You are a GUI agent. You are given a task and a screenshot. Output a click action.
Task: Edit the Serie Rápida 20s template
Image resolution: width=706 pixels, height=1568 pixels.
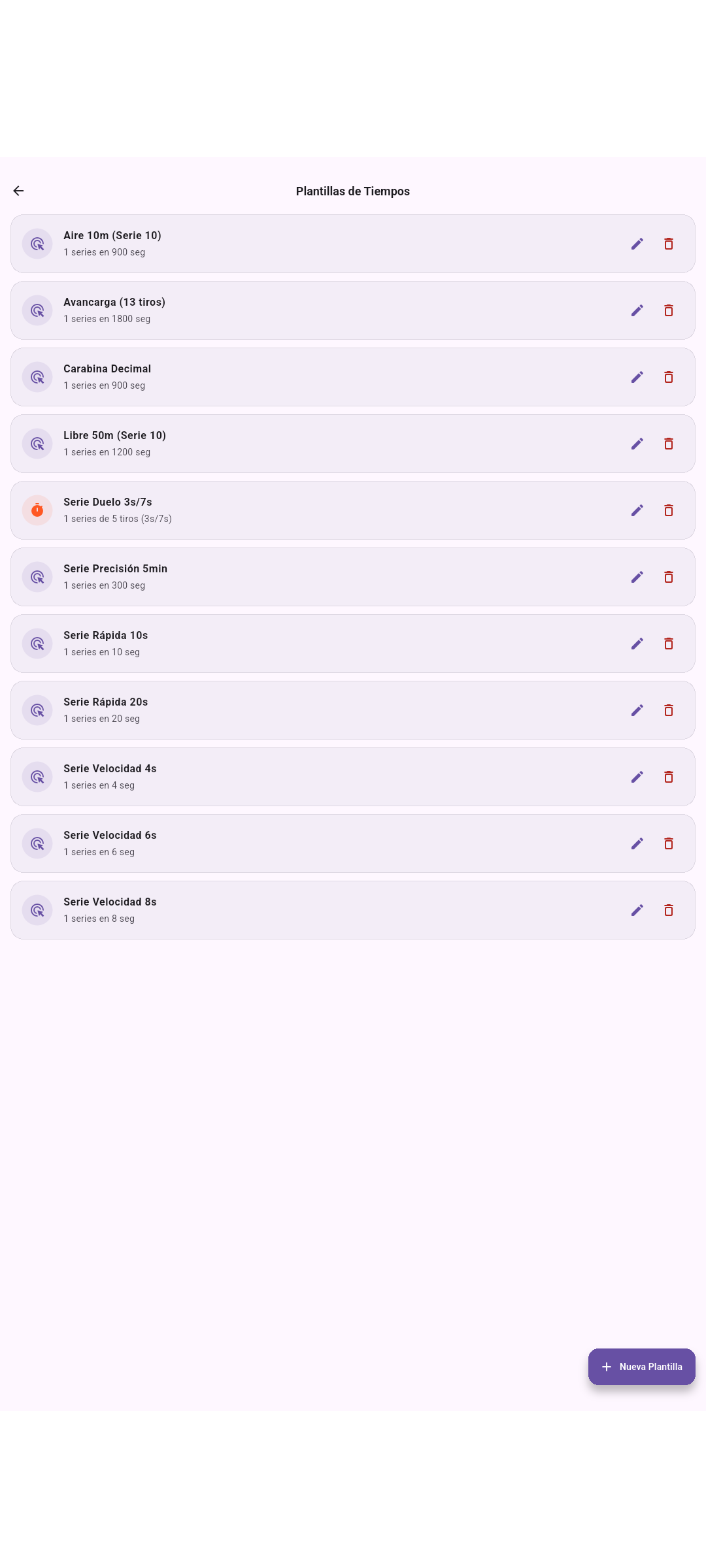click(637, 710)
